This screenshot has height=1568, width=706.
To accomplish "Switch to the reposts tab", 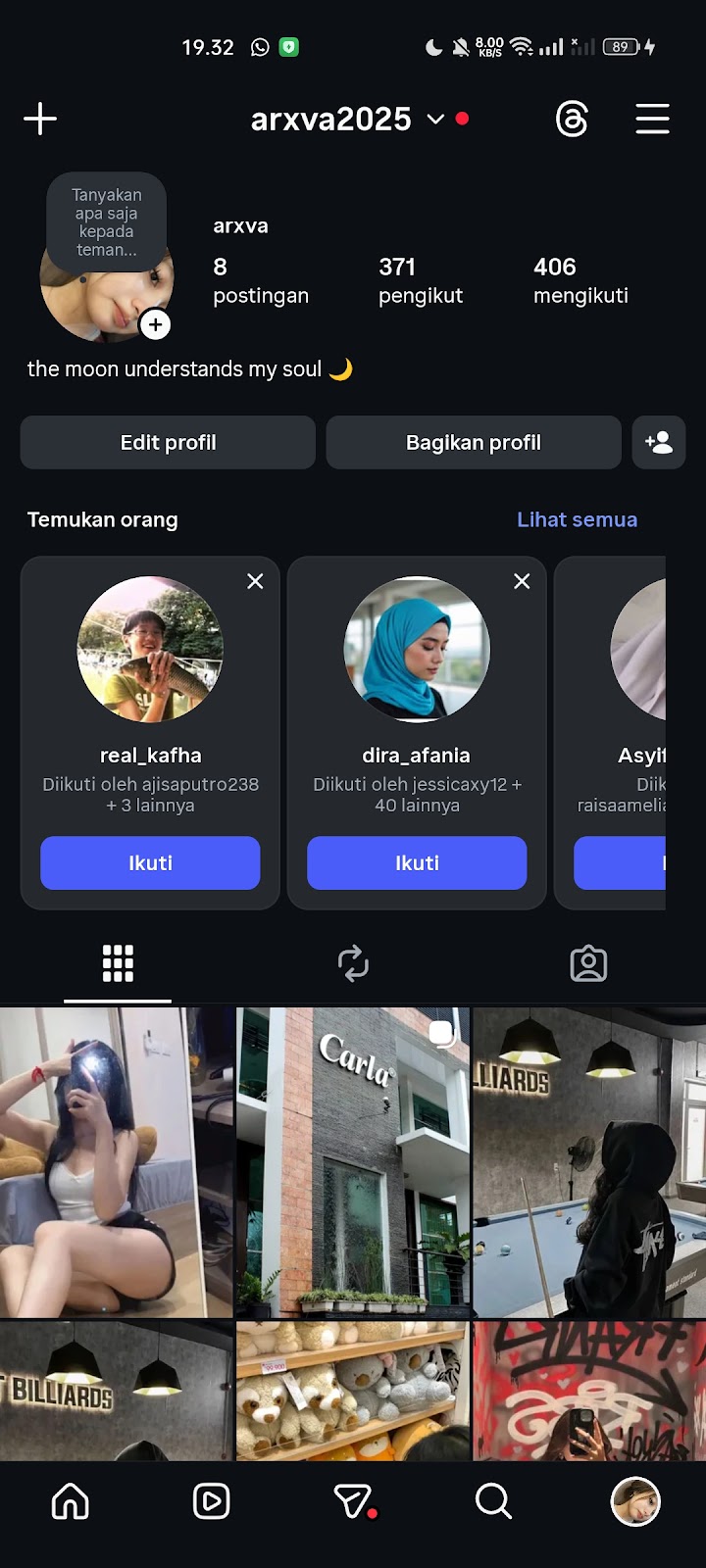I will (353, 963).
